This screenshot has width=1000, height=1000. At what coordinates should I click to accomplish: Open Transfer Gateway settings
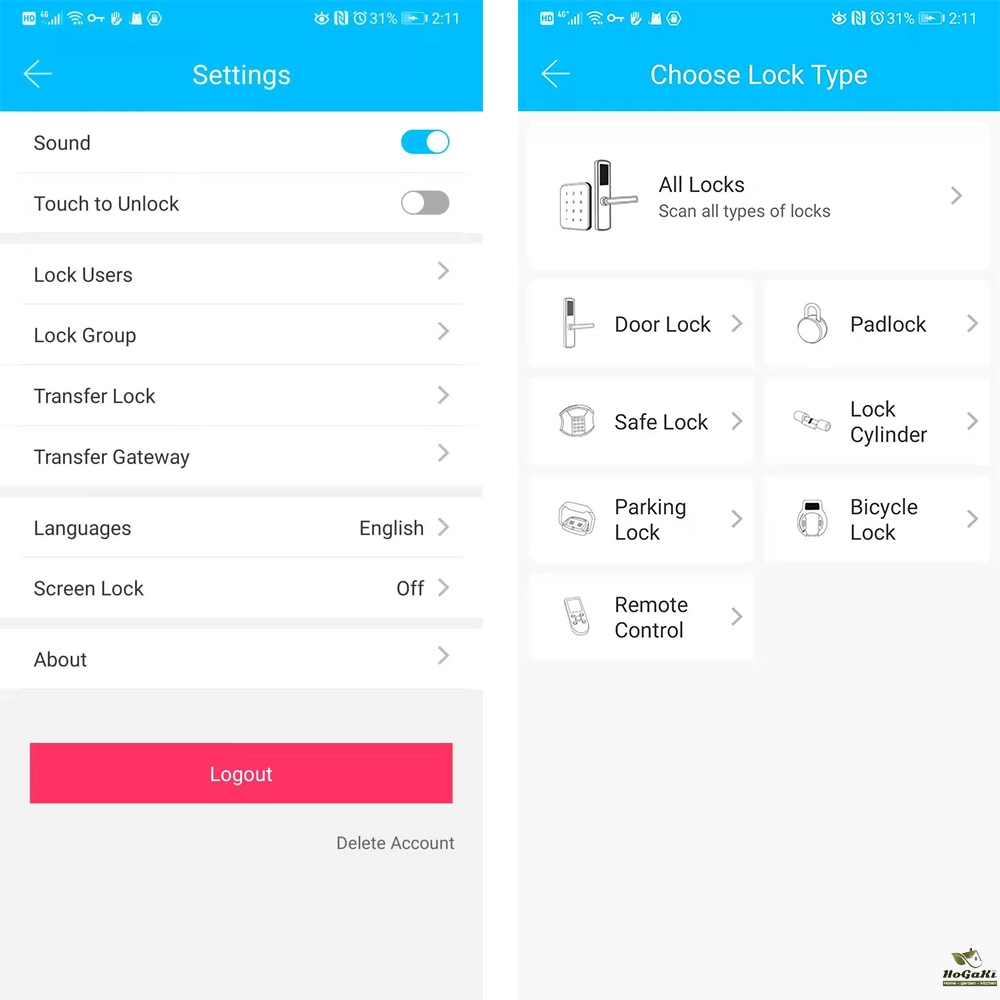tap(240, 457)
